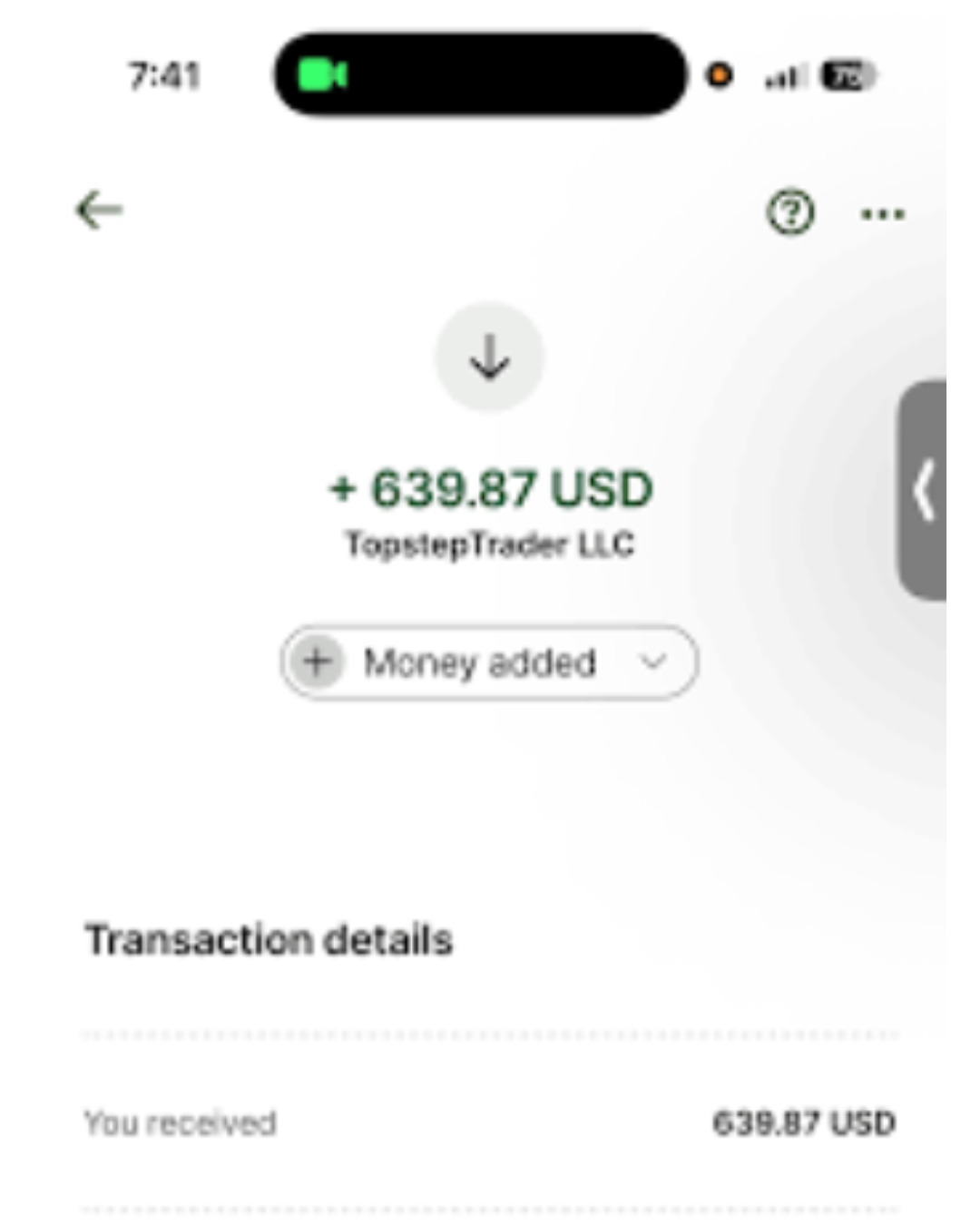Image resolution: width=980 pixels, height=1225 pixels.
Task: Go back using the arrow icon
Action: [98, 211]
